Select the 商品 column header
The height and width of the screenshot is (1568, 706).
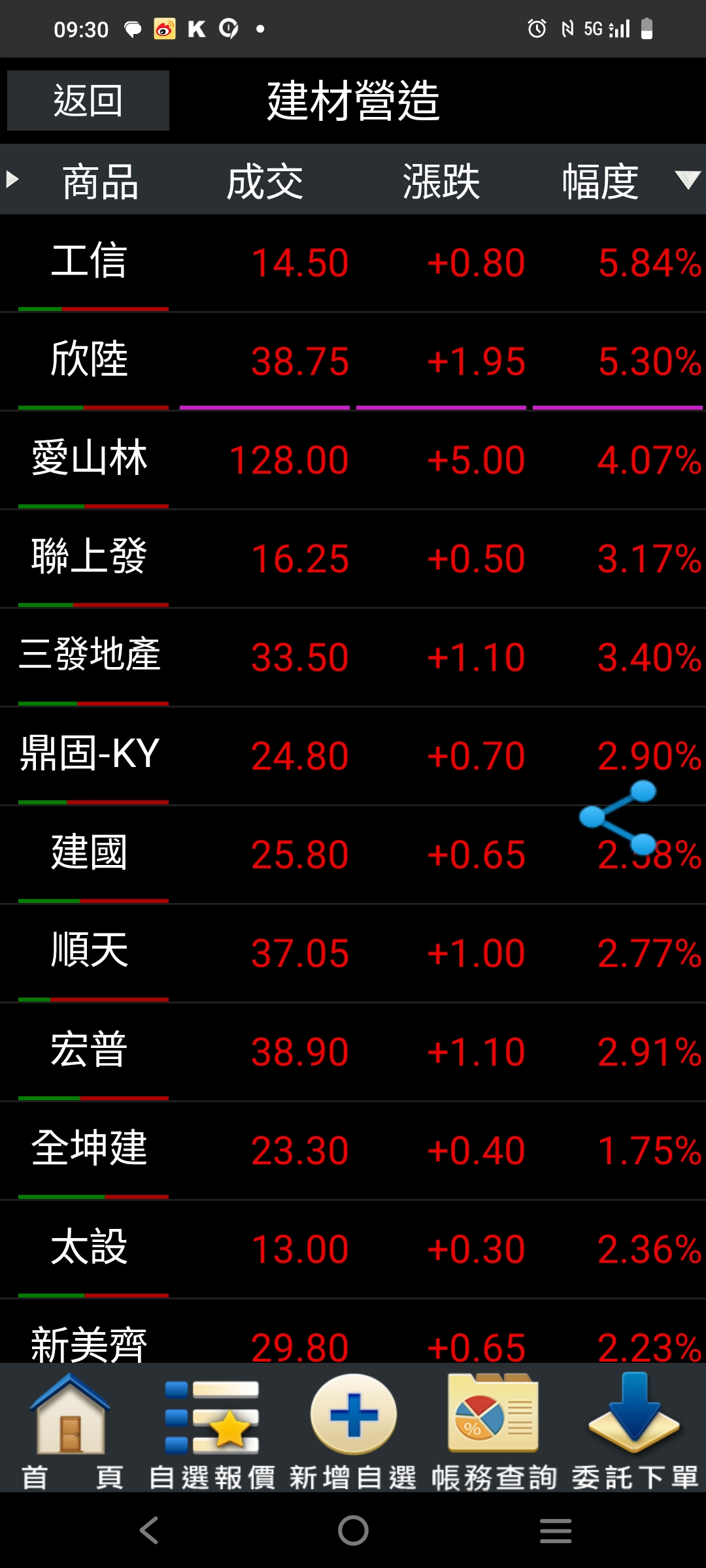pos(99,182)
